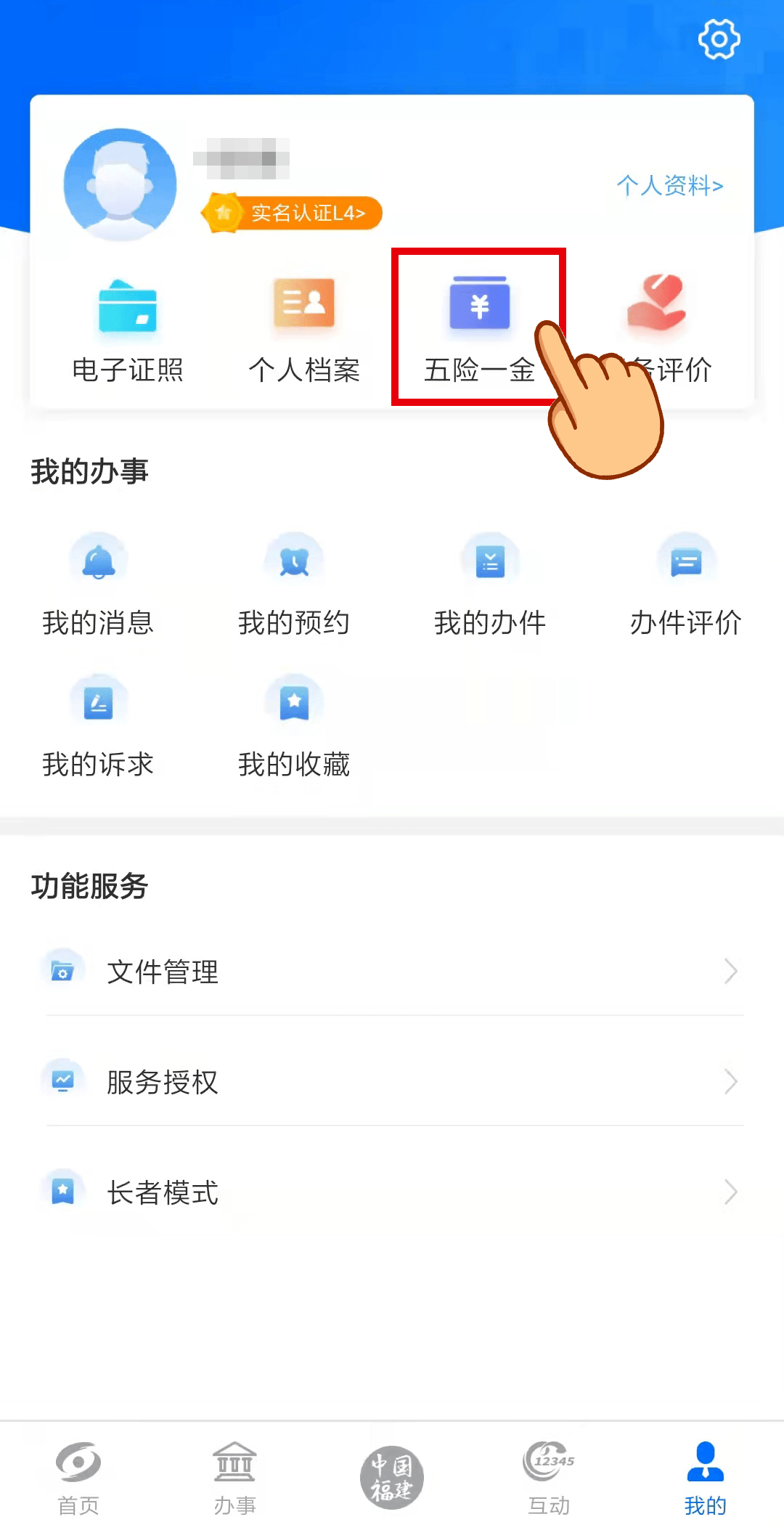This screenshot has width=784, height=1538.
Task: Select the 长者模式 row
Action: coord(392,1192)
